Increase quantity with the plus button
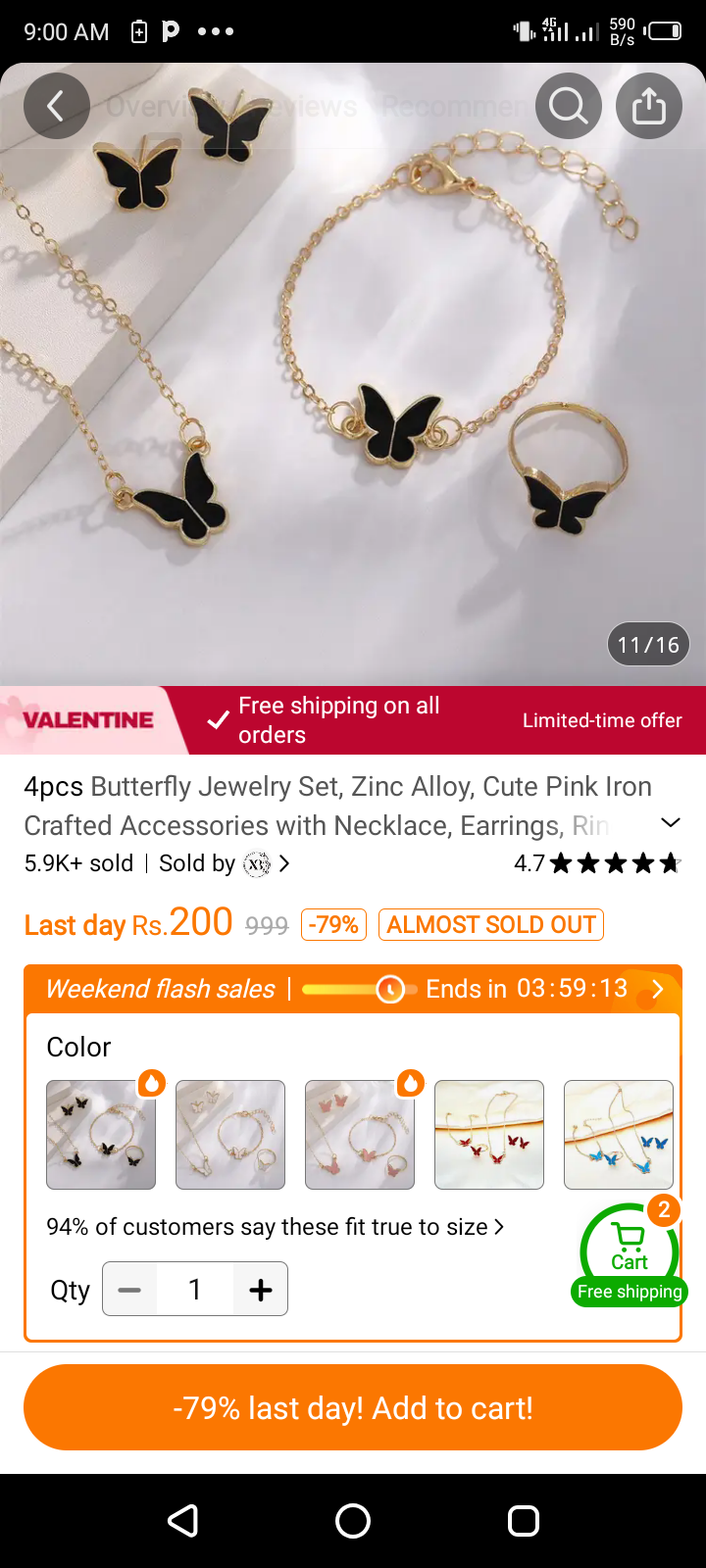Screen dimensions: 706x1568 tap(261, 1290)
